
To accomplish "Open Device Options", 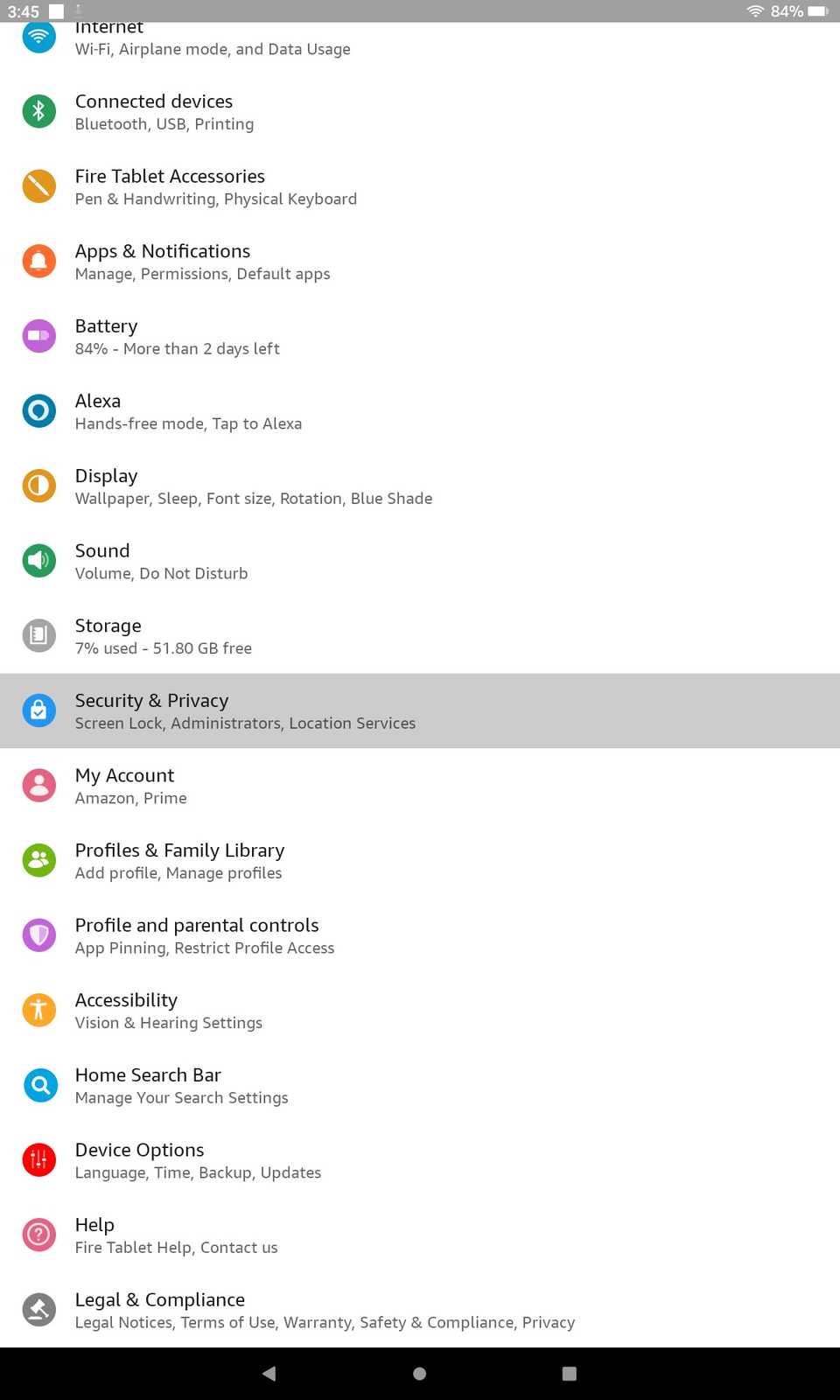I will tap(198, 1160).
